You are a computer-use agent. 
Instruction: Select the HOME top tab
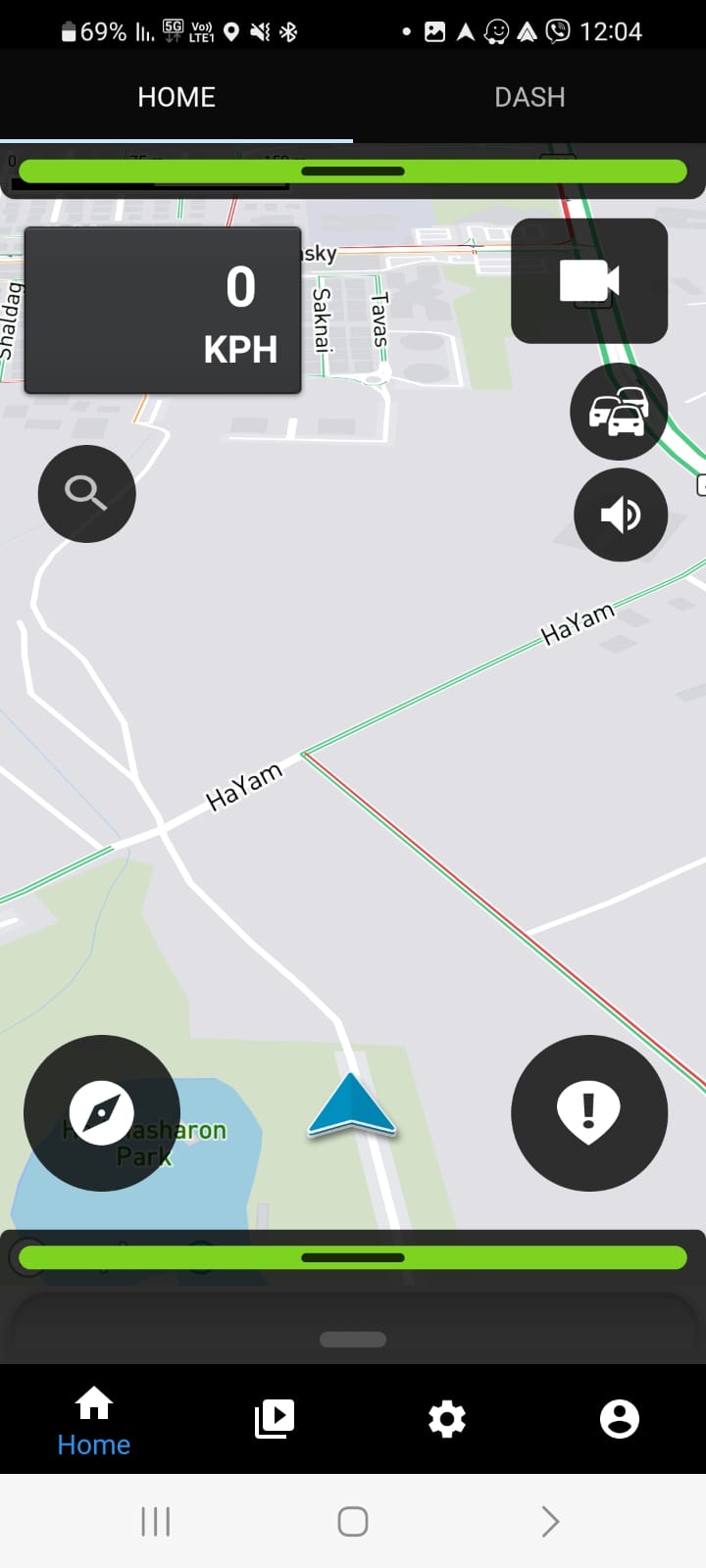[176, 97]
